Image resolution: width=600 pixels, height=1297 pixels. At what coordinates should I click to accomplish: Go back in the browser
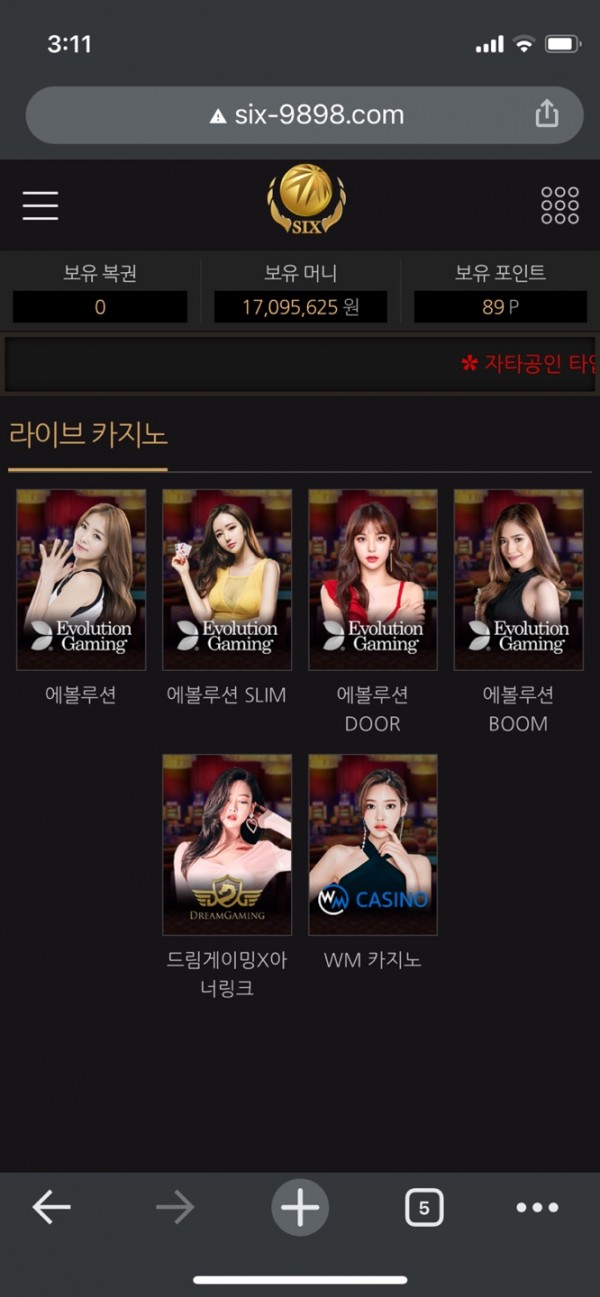(x=51, y=1208)
